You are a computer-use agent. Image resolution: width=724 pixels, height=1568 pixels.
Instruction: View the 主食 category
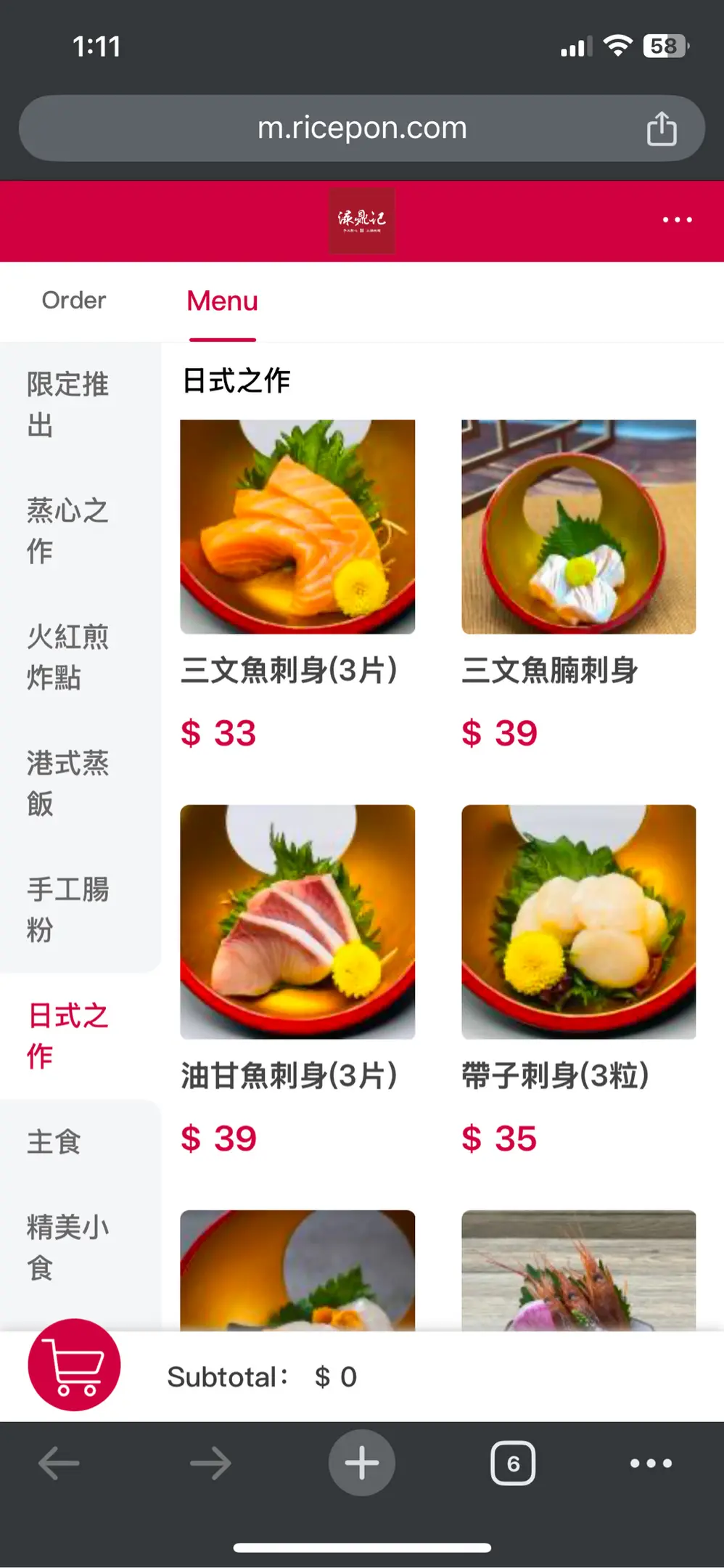[x=54, y=1142]
